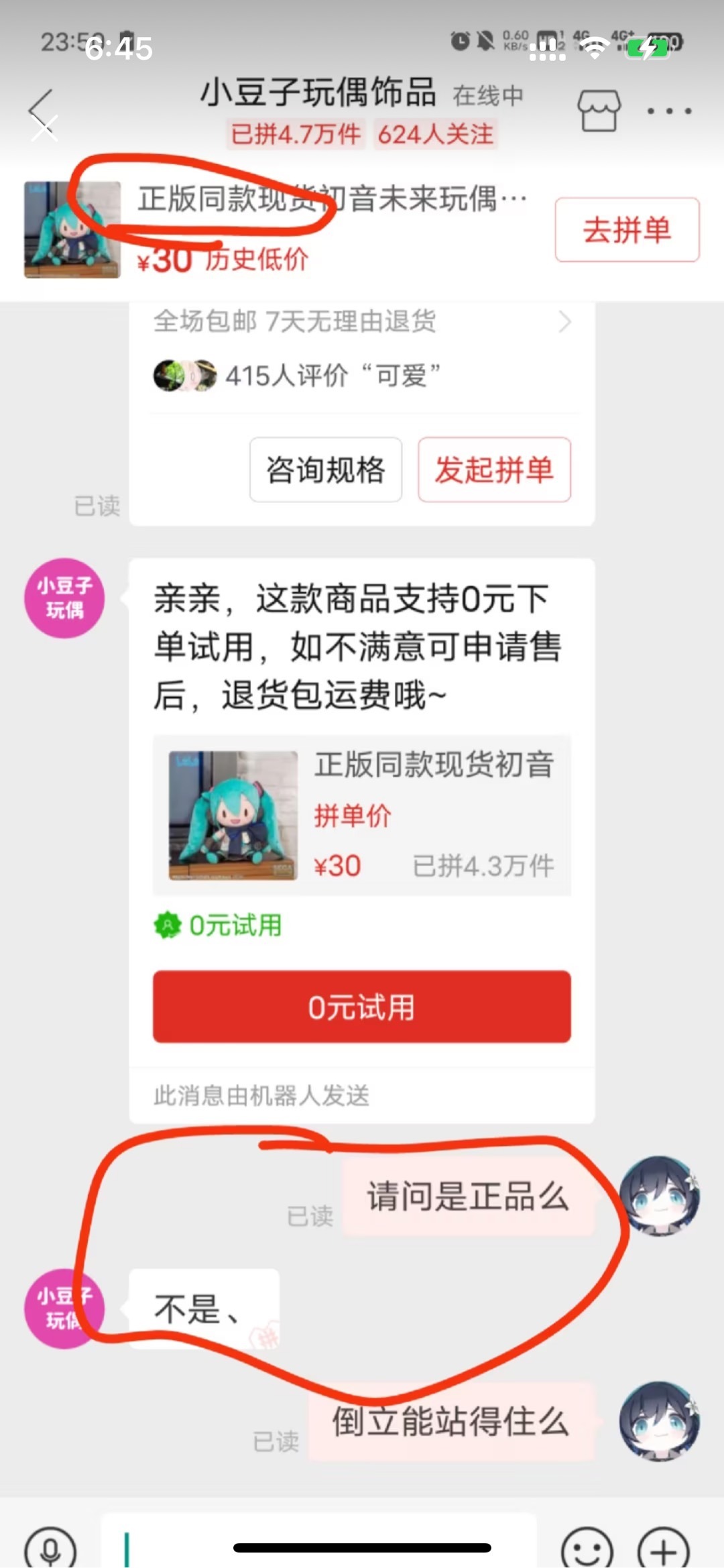The width and height of the screenshot is (724, 1568).
Task: Open the 正版同款现货初音 product card
Action: (x=362, y=815)
